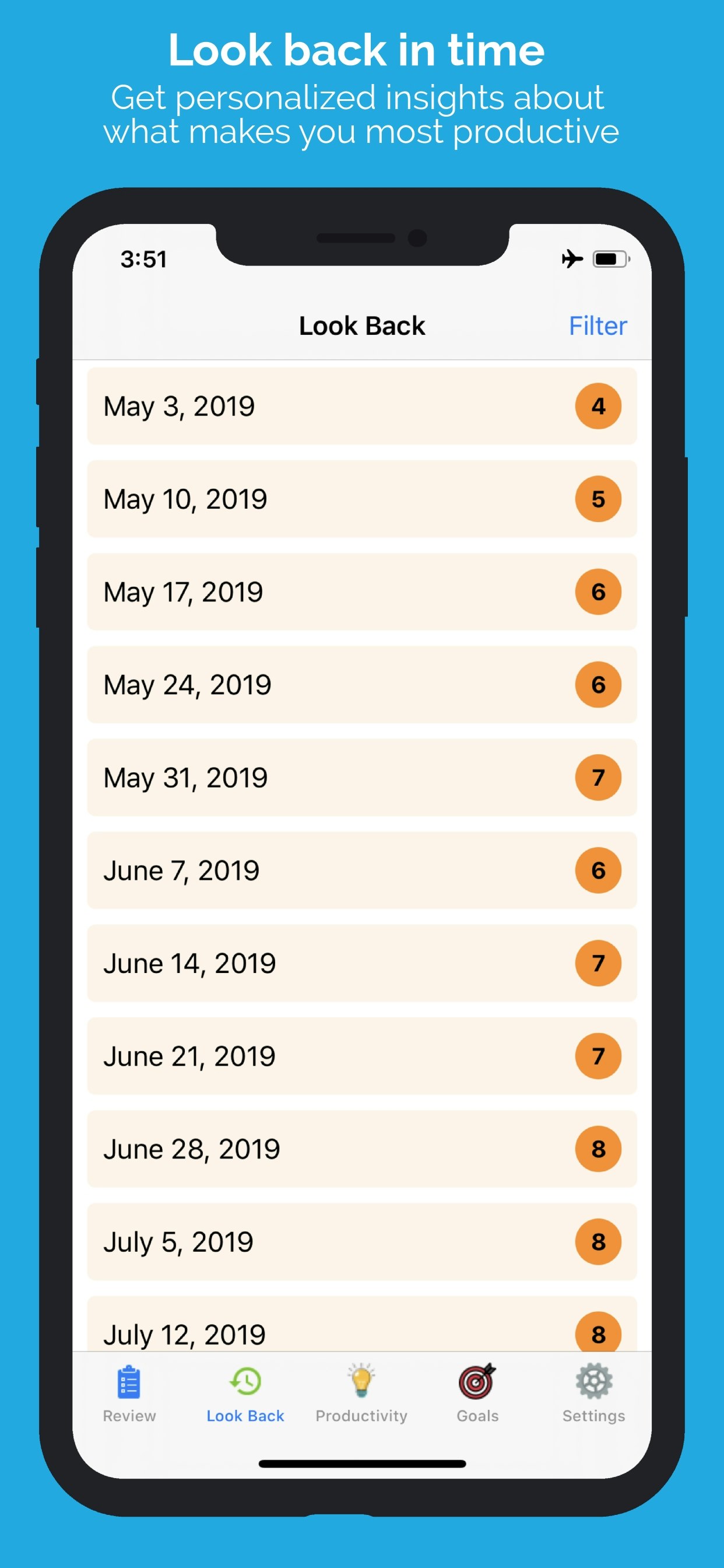Tap the orange badge showing 4 on May 3
Screen dimensions: 724x1568
[598, 407]
